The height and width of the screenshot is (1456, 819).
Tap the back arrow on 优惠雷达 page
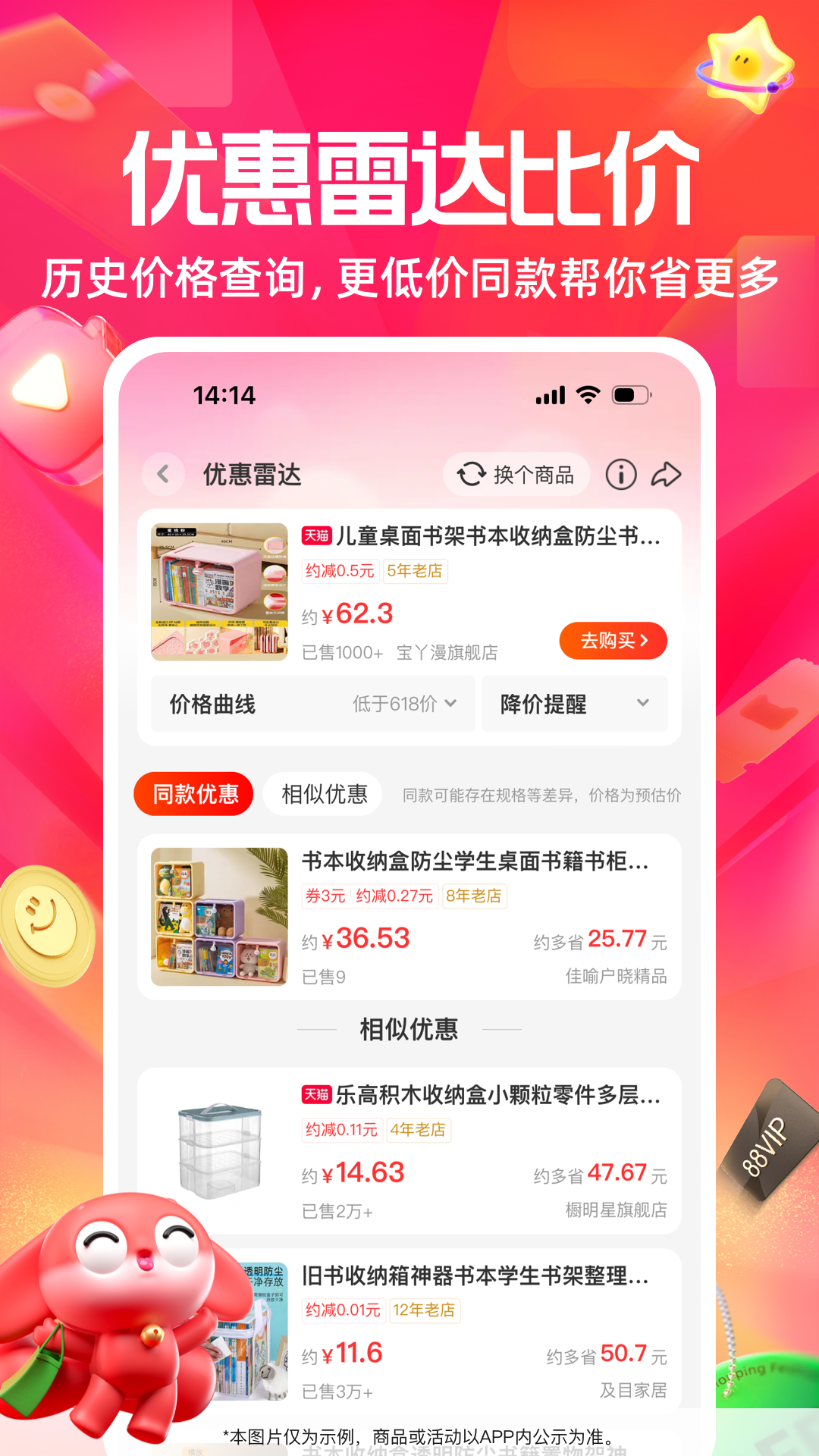coord(162,475)
